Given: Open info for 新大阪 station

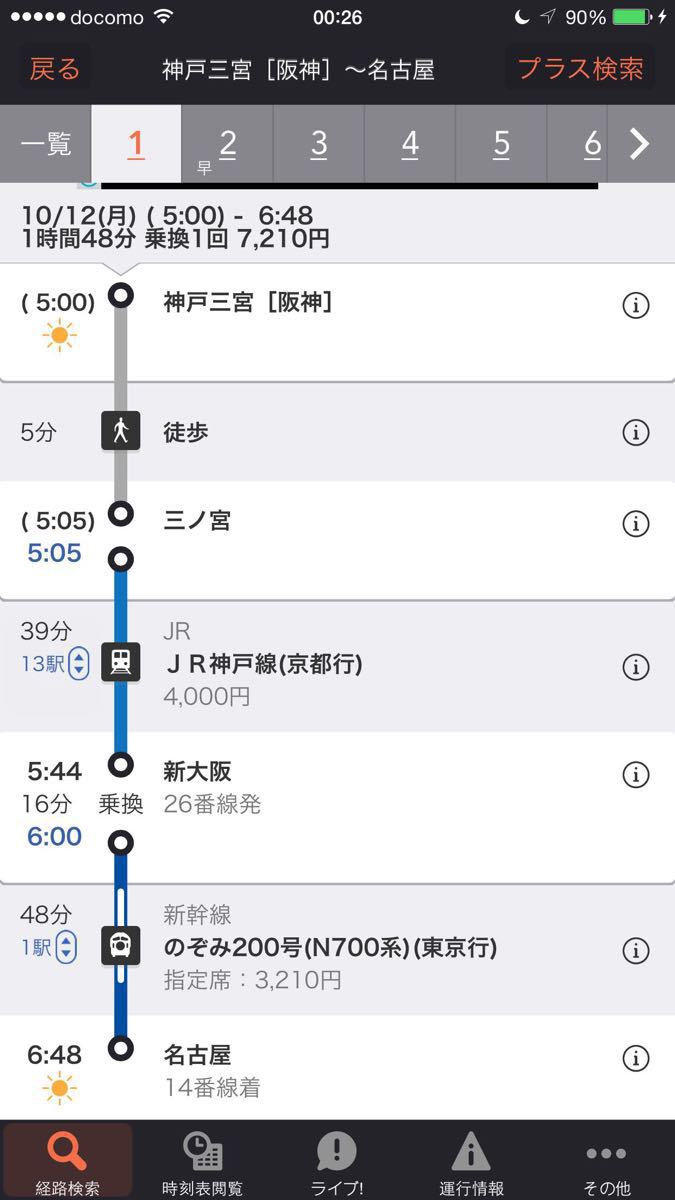Looking at the screenshot, I should click(x=636, y=775).
